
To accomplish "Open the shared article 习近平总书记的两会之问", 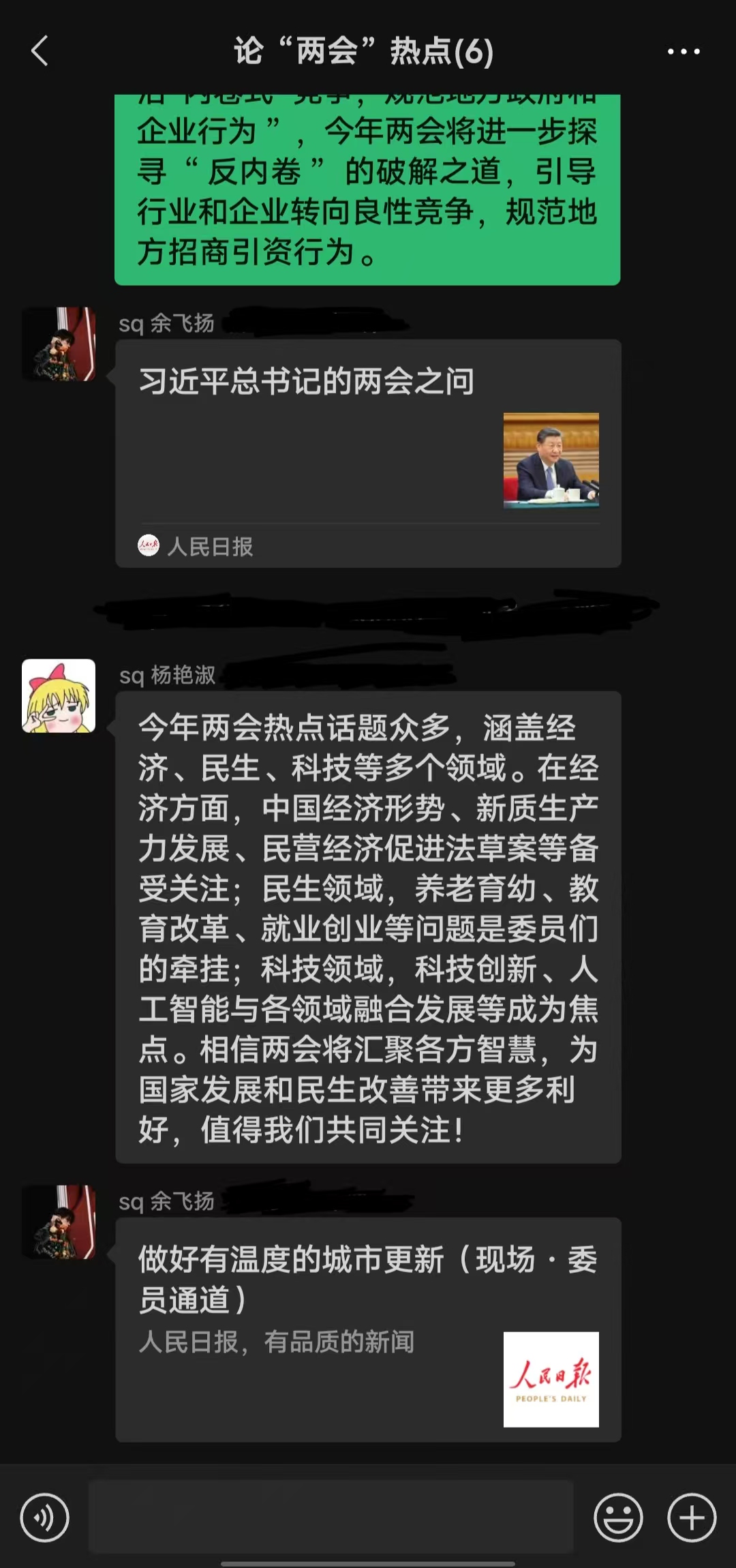I will click(x=368, y=453).
